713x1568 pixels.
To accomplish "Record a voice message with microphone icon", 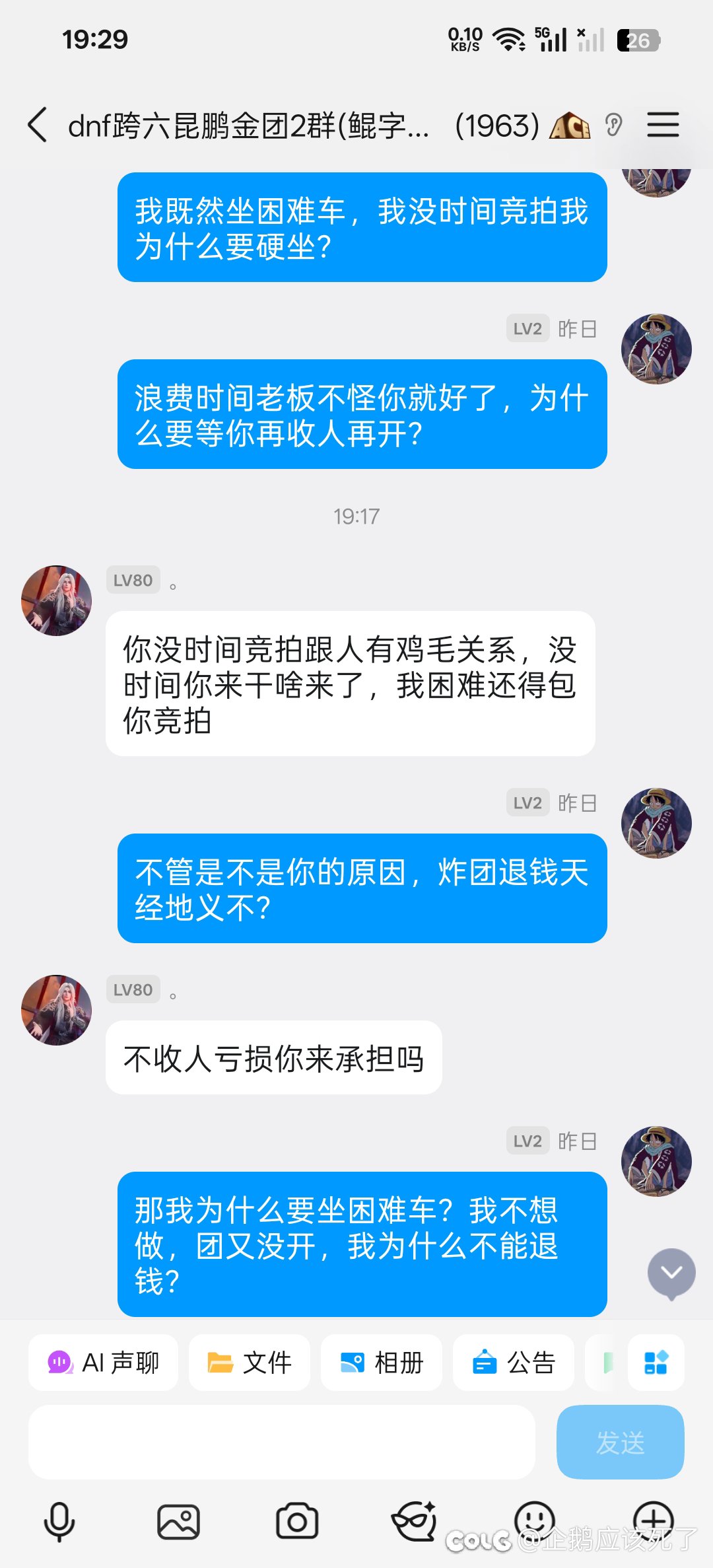I will (59, 1521).
